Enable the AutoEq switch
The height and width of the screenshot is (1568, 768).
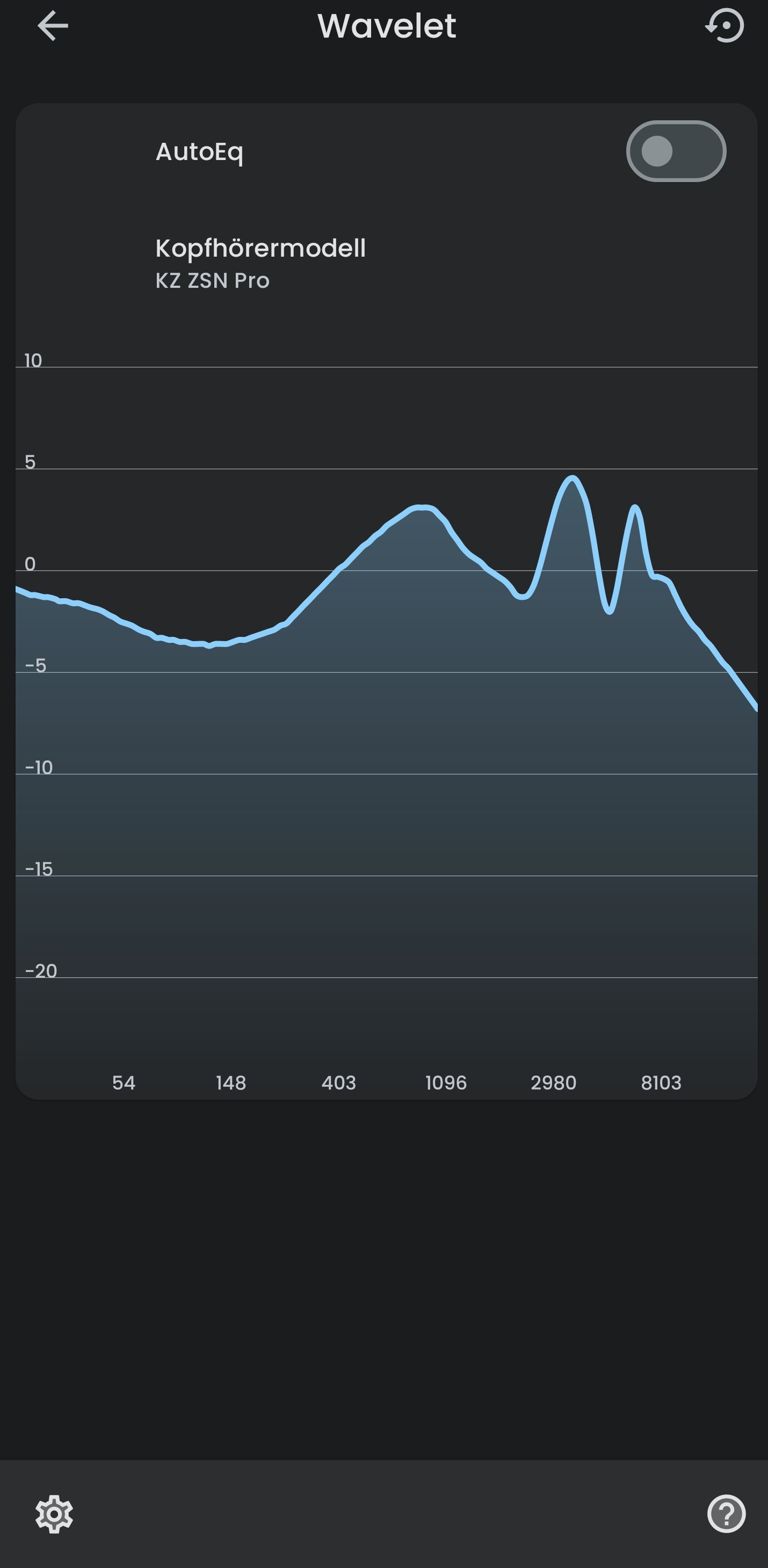(x=676, y=151)
